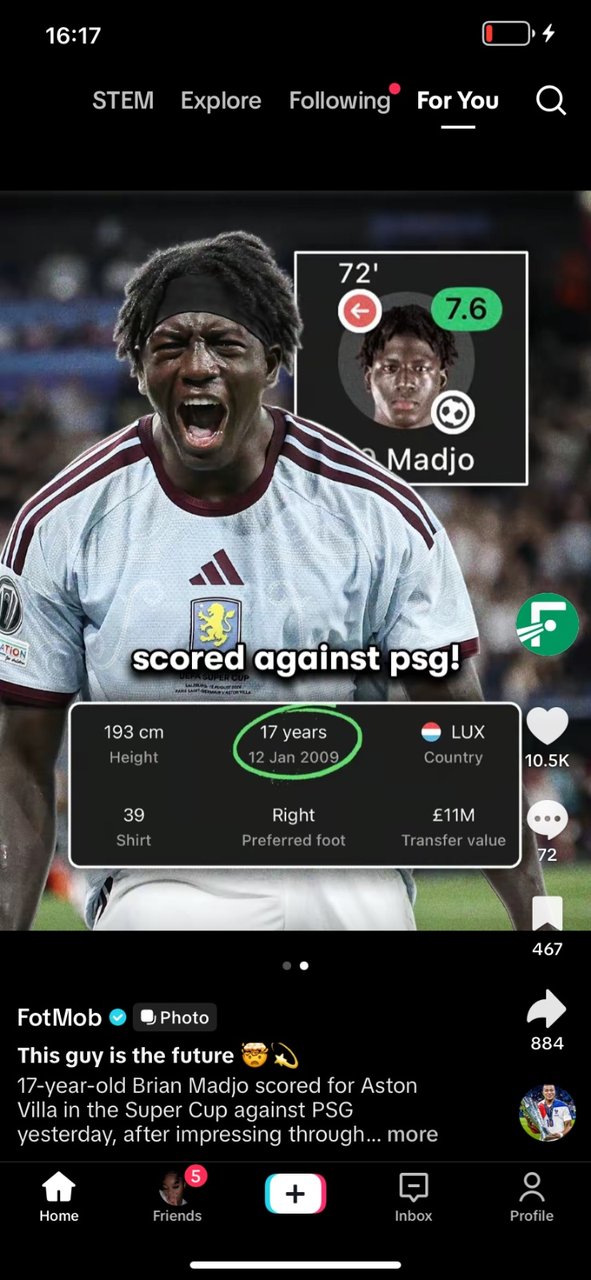This screenshot has width=591, height=1280.
Task: Go to the Home tab
Action: pos(59,1197)
